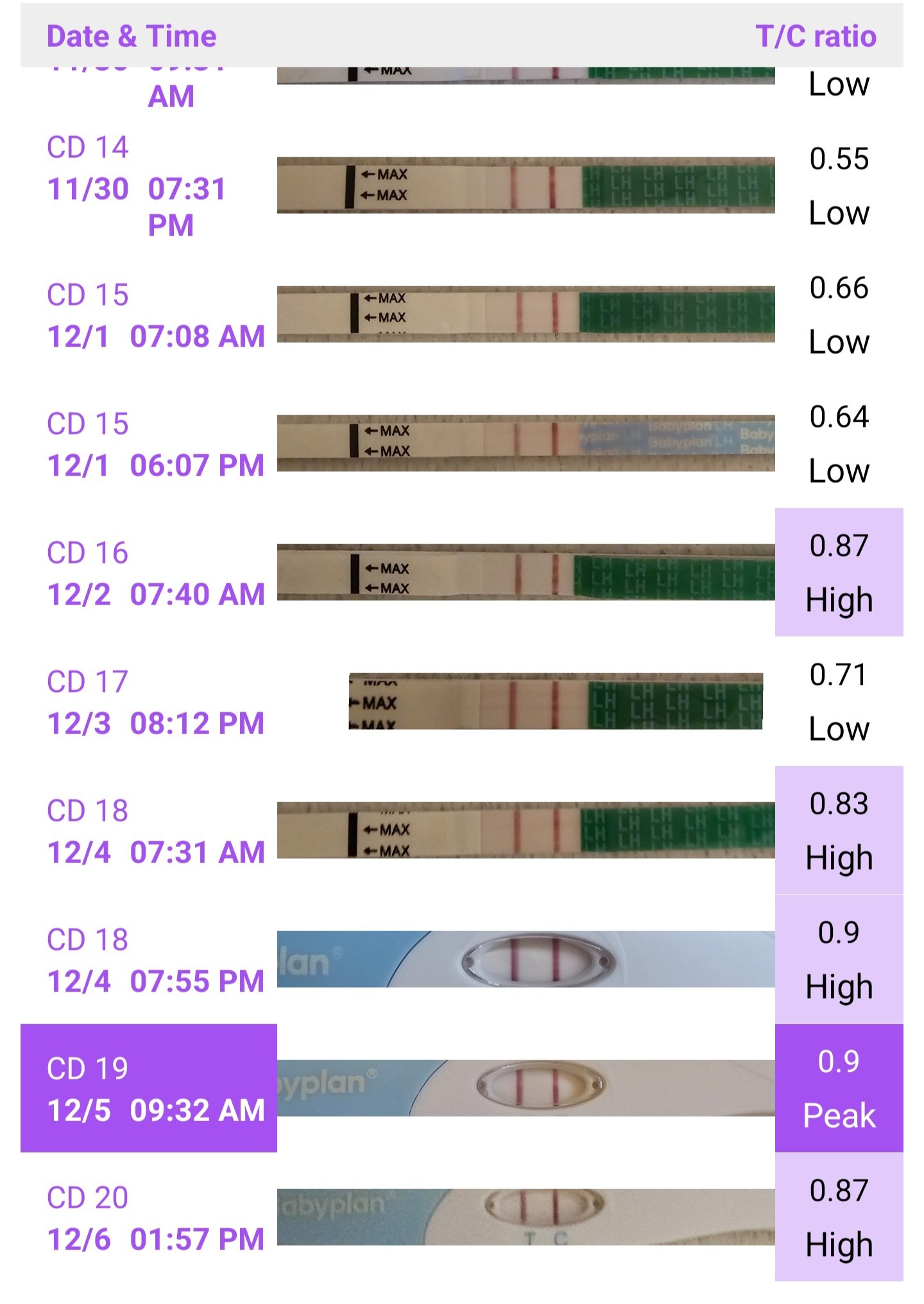Open the CD 16 12/2 strip thumbnail
The height and width of the screenshot is (1304, 924).
point(526,574)
